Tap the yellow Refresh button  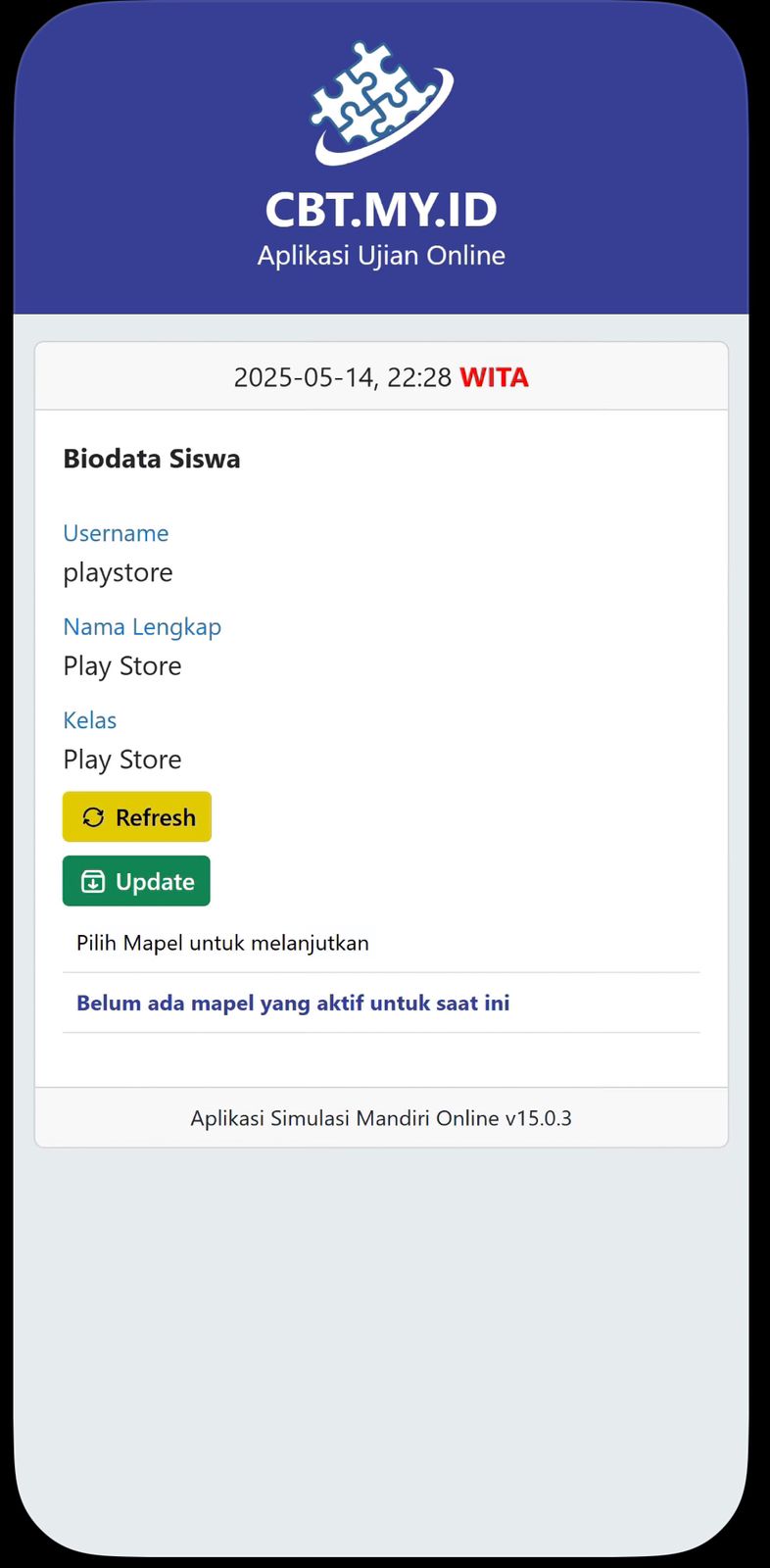coord(137,816)
